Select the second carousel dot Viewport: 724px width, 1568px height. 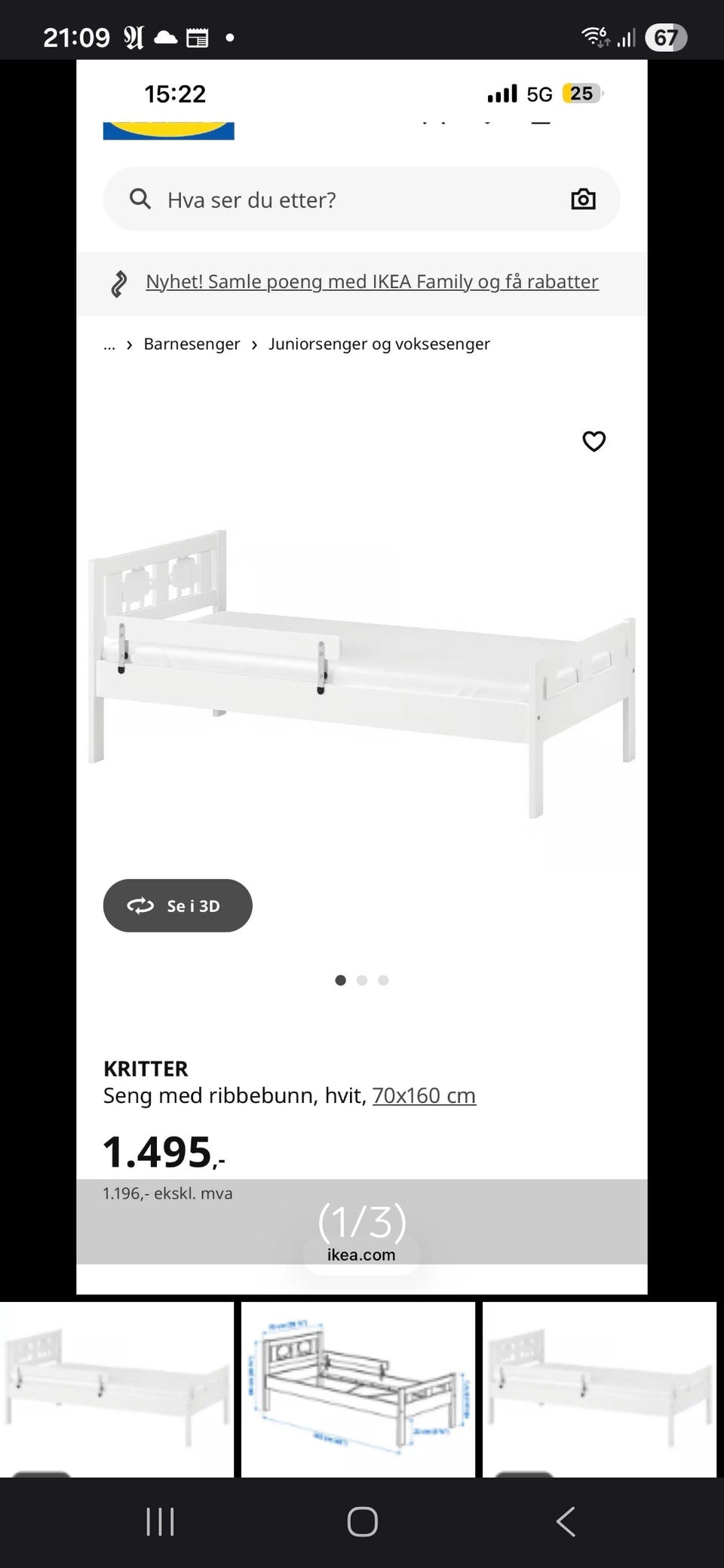362,980
